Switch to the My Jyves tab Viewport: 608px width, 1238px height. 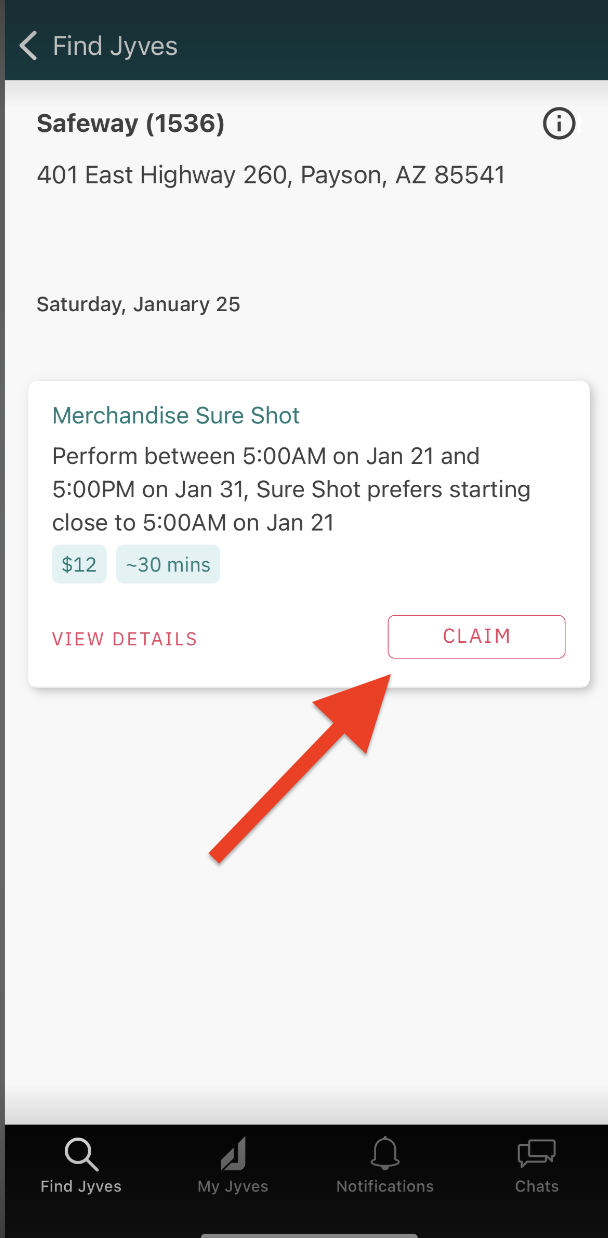[x=233, y=1166]
